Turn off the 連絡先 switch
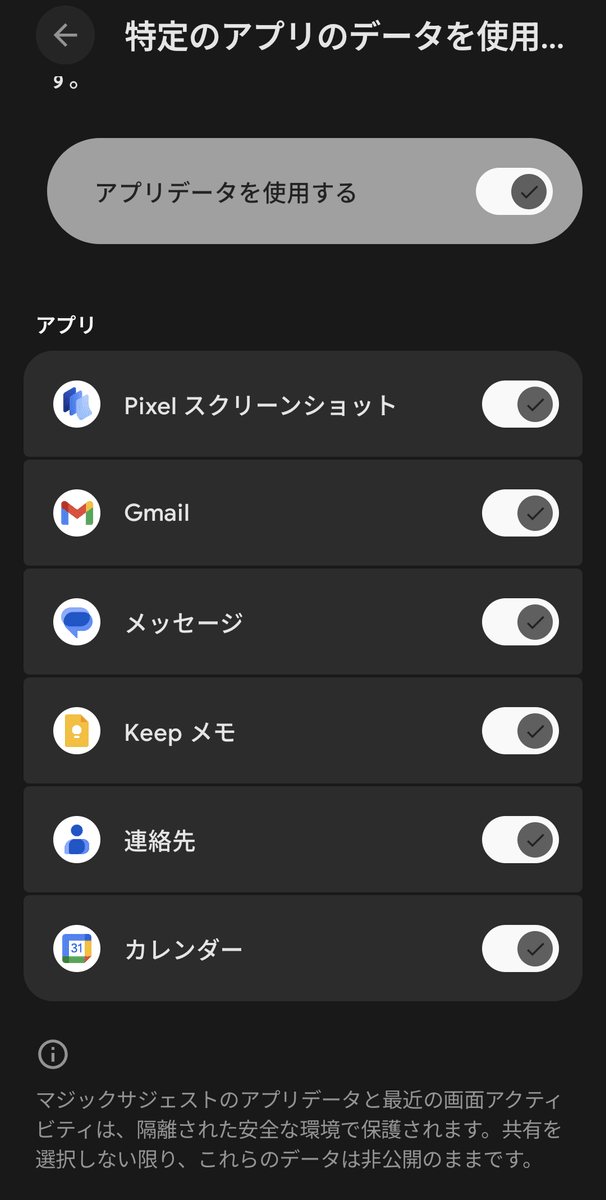 click(520, 839)
